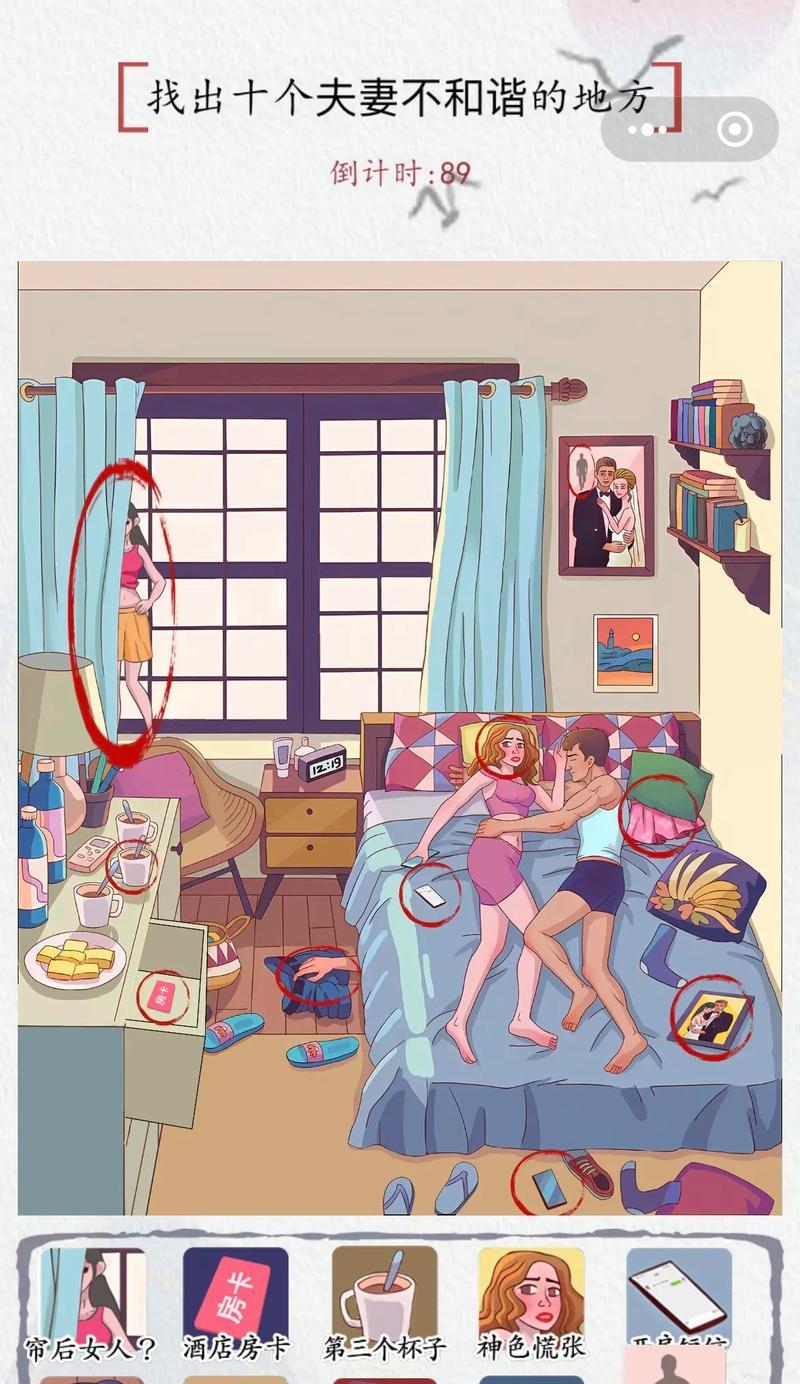
Task: Open the mini program more-options menu
Action: [x=648, y=129]
